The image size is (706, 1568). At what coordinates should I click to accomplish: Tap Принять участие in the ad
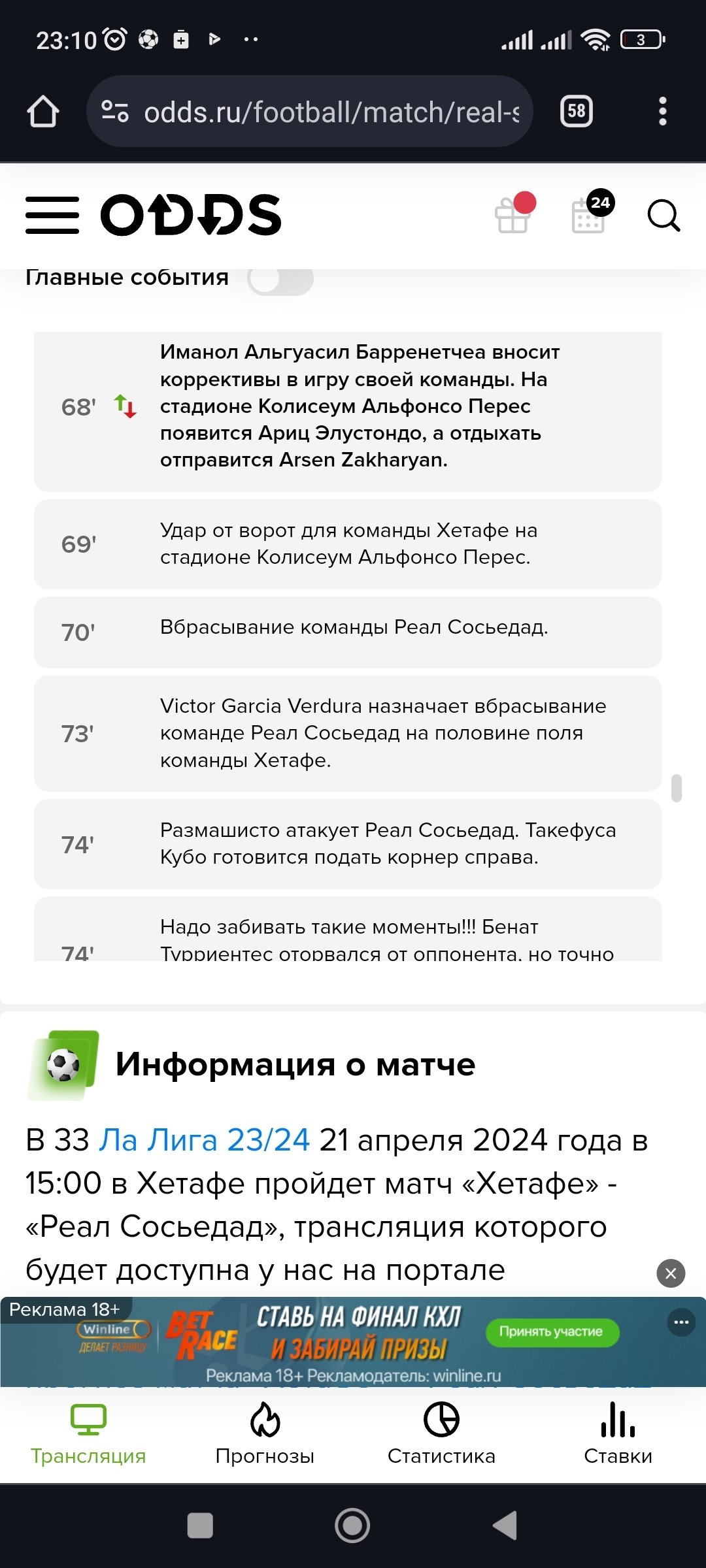(x=551, y=1331)
